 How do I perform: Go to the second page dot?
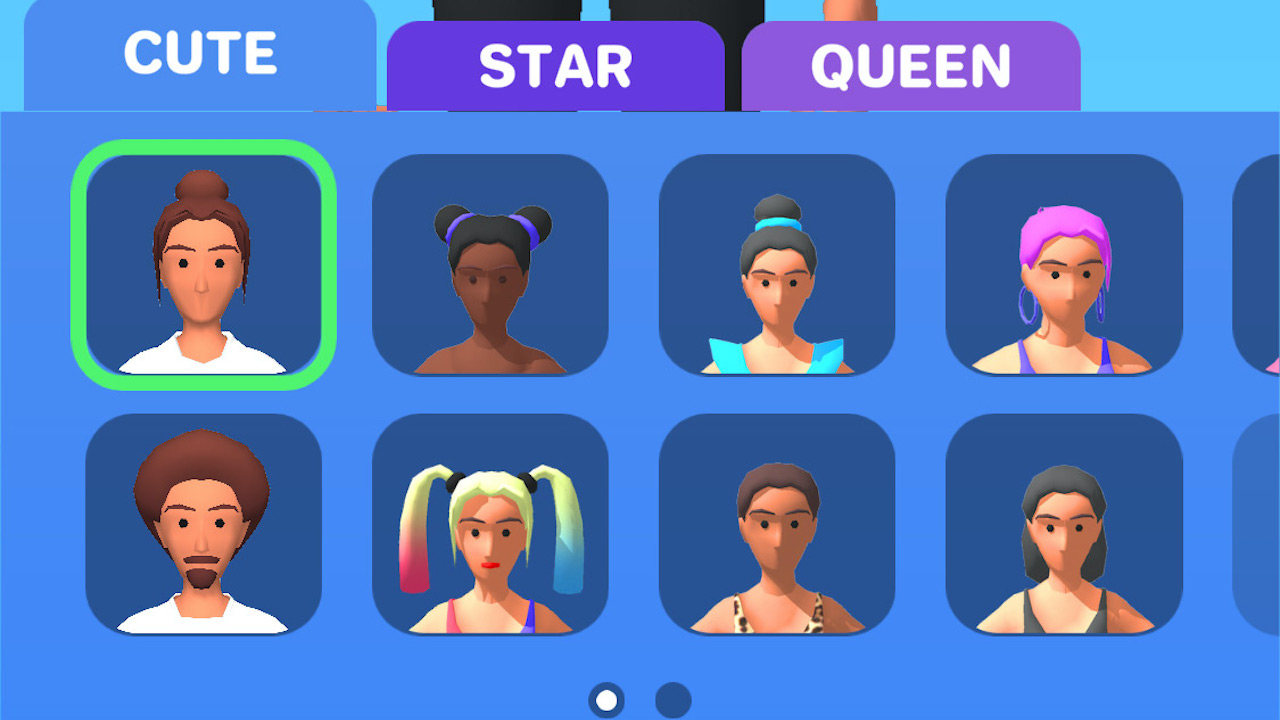click(673, 700)
